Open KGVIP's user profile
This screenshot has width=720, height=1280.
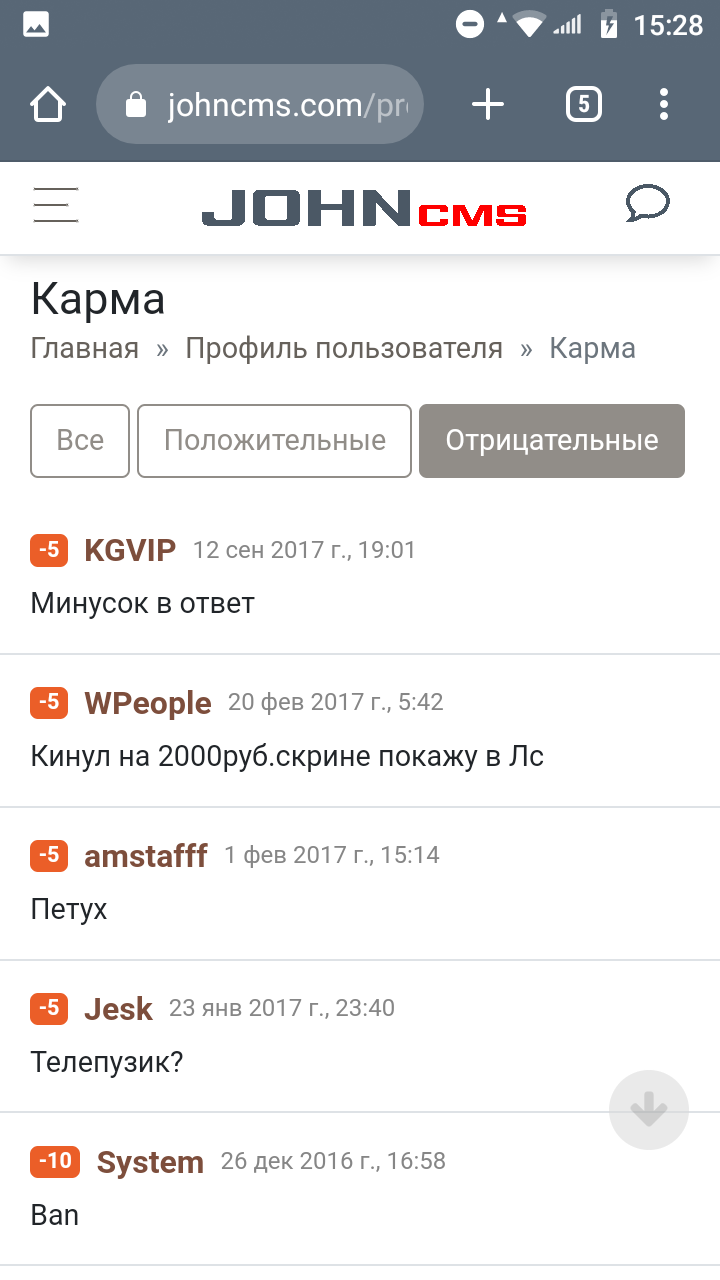[130, 550]
